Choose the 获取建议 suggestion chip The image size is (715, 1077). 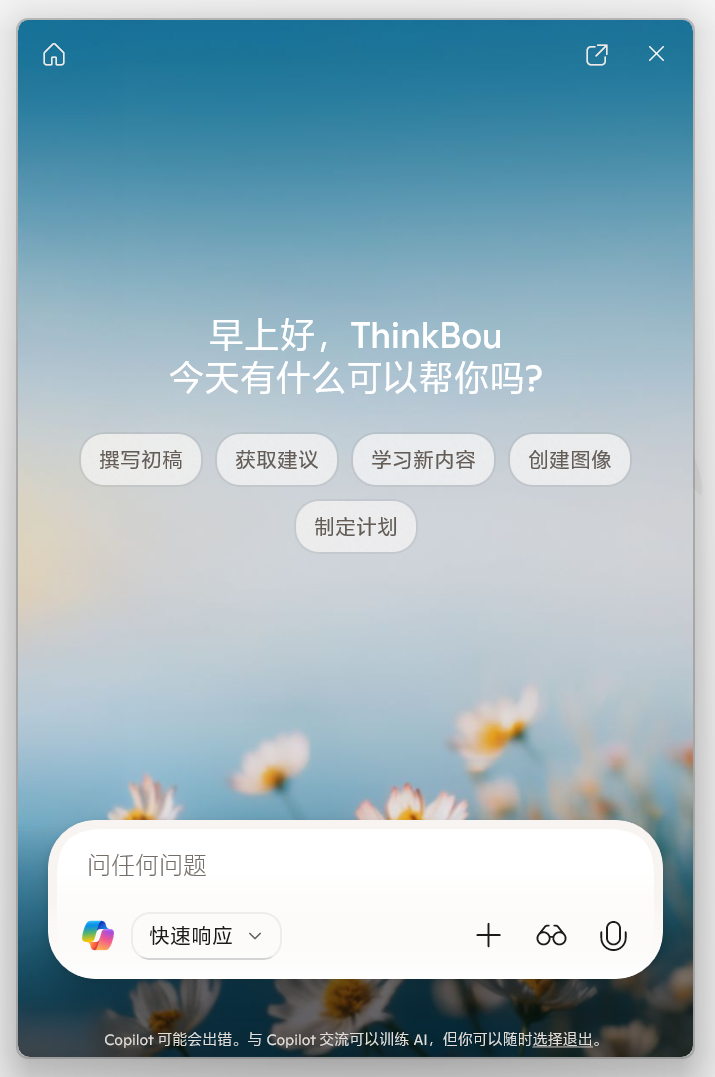[277, 460]
